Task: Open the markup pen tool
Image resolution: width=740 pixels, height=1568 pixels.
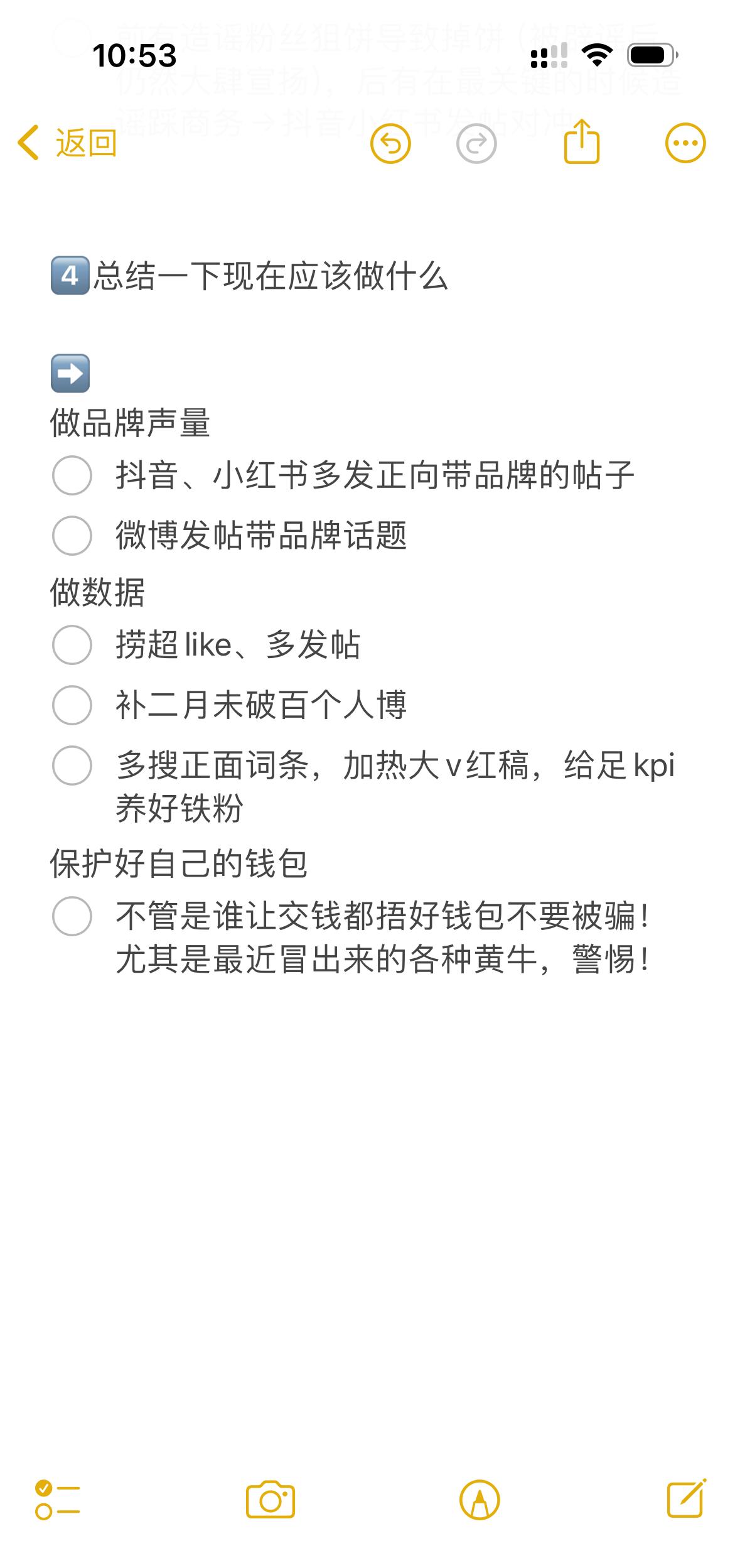Action: [480, 1500]
